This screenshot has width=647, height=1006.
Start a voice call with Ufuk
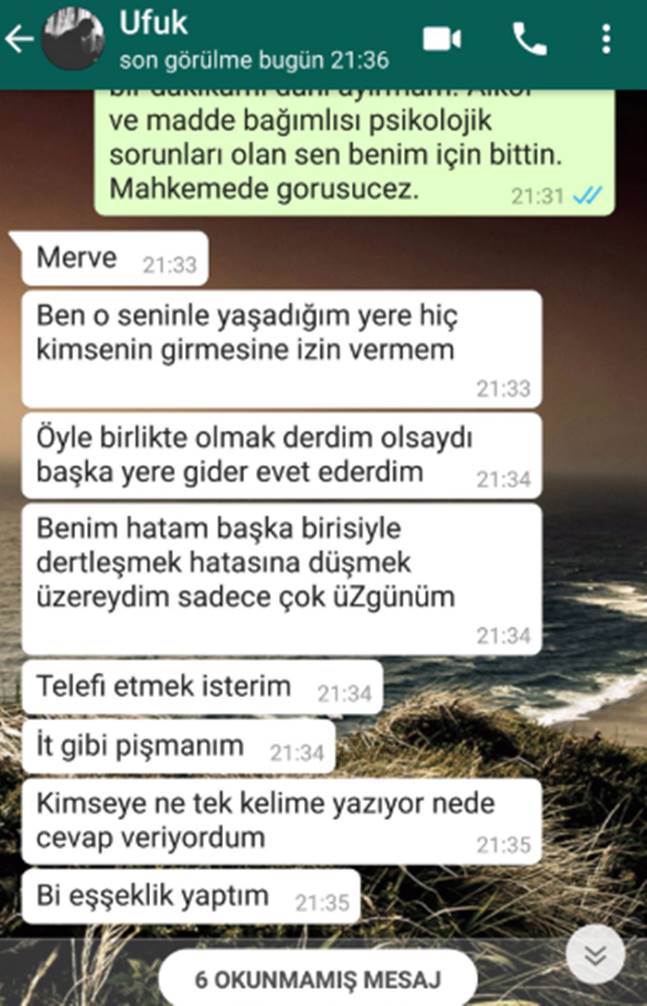(529, 39)
